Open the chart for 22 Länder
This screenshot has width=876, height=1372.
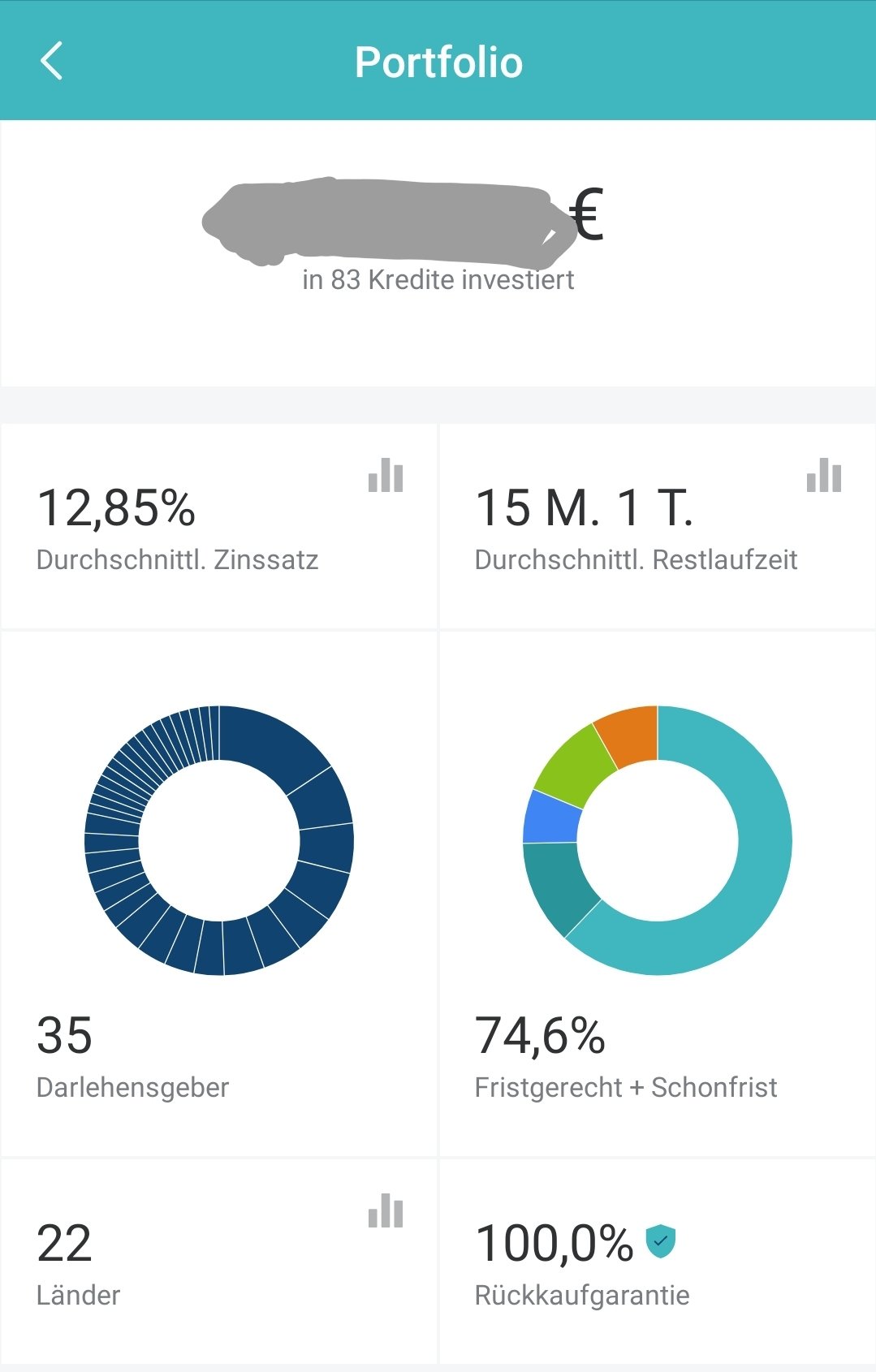click(385, 1211)
